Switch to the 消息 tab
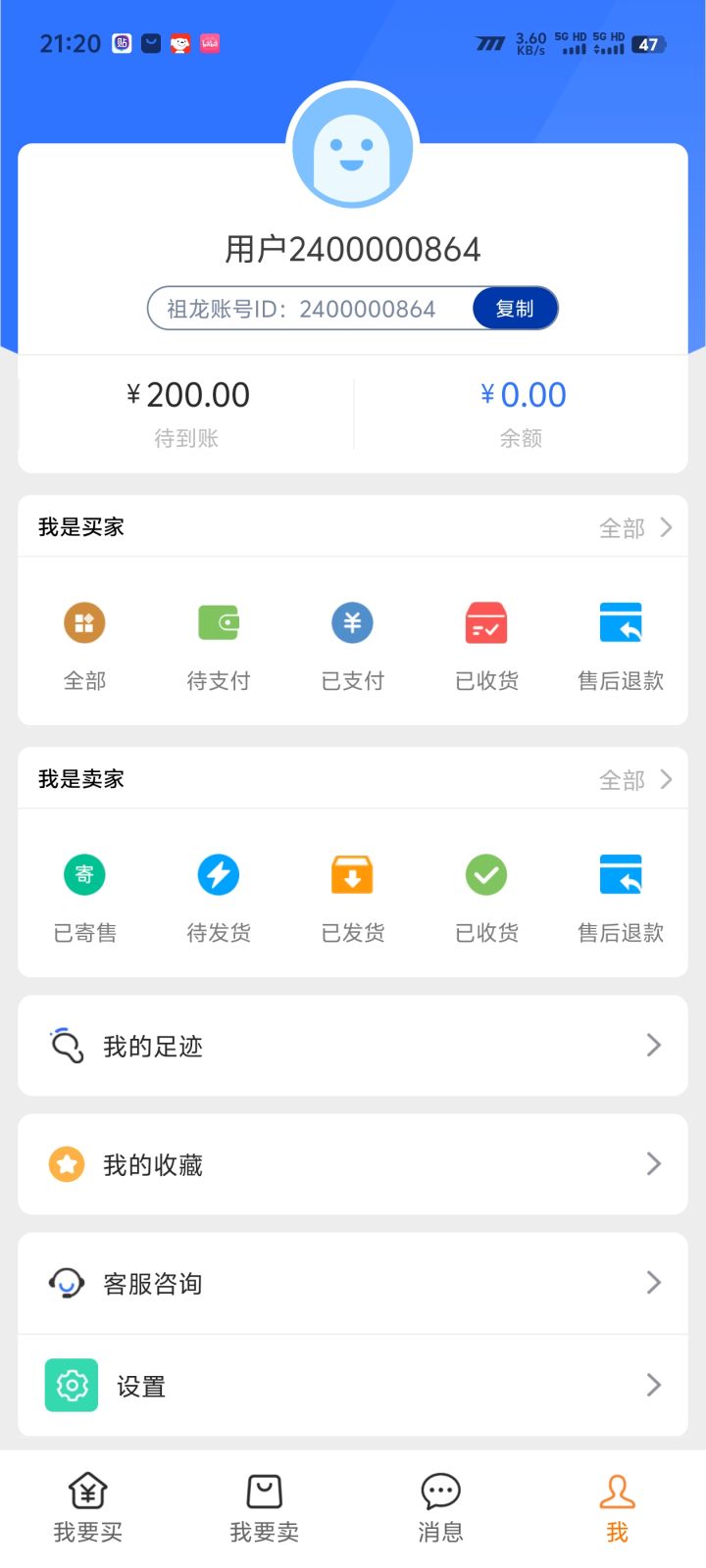Image resolution: width=706 pixels, height=1568 pixels. coord(441,1509)
